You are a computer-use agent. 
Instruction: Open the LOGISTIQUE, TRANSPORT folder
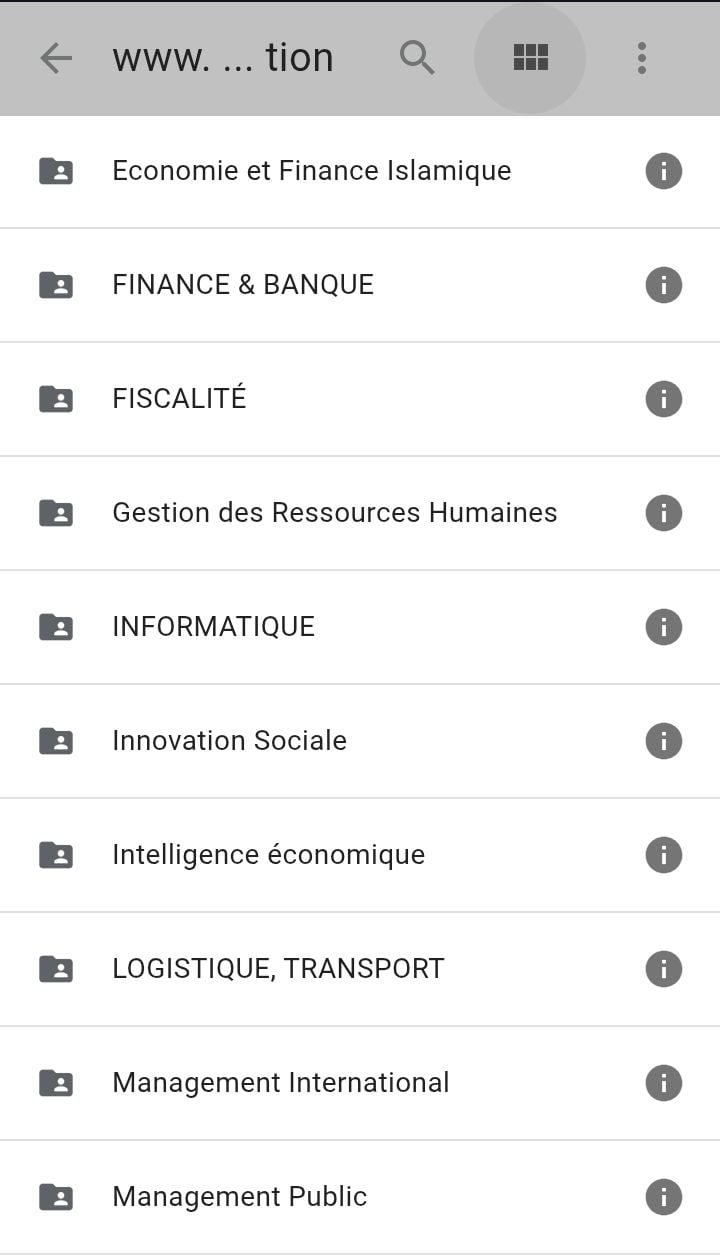click(278, 969)
